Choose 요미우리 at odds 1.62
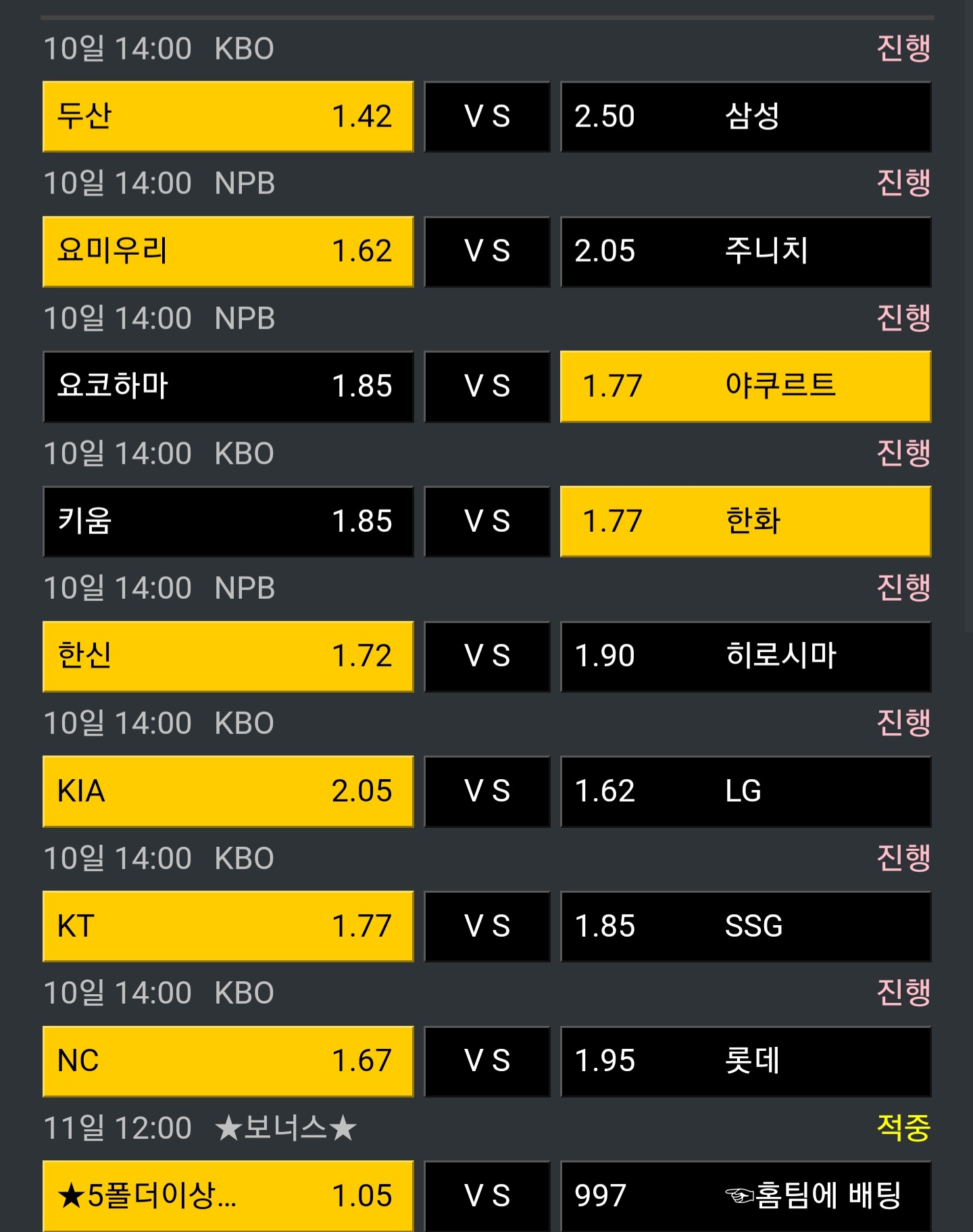 point(228,251)
